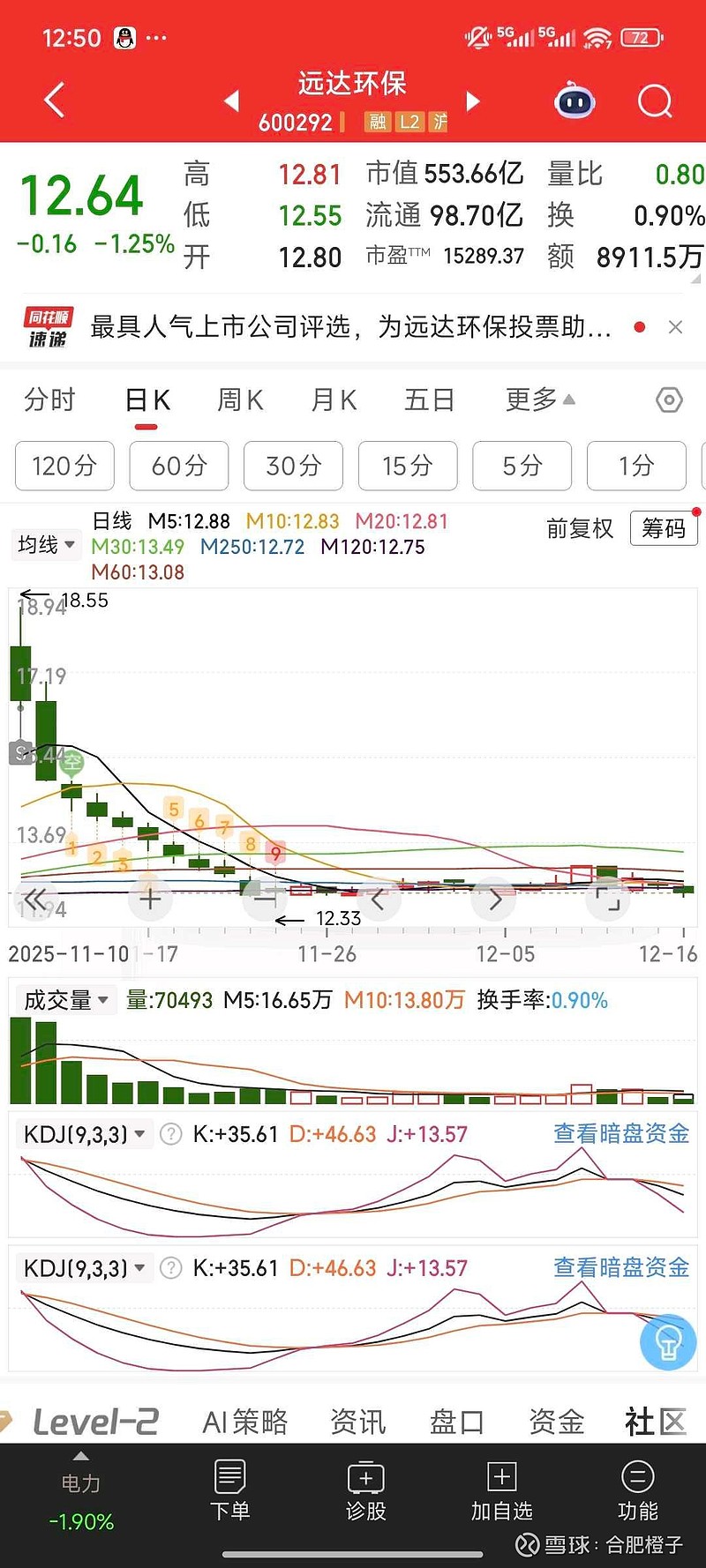Change the 成交量 indicator dropdown
The image size is (706, 1568).
tap(66, 1000)
